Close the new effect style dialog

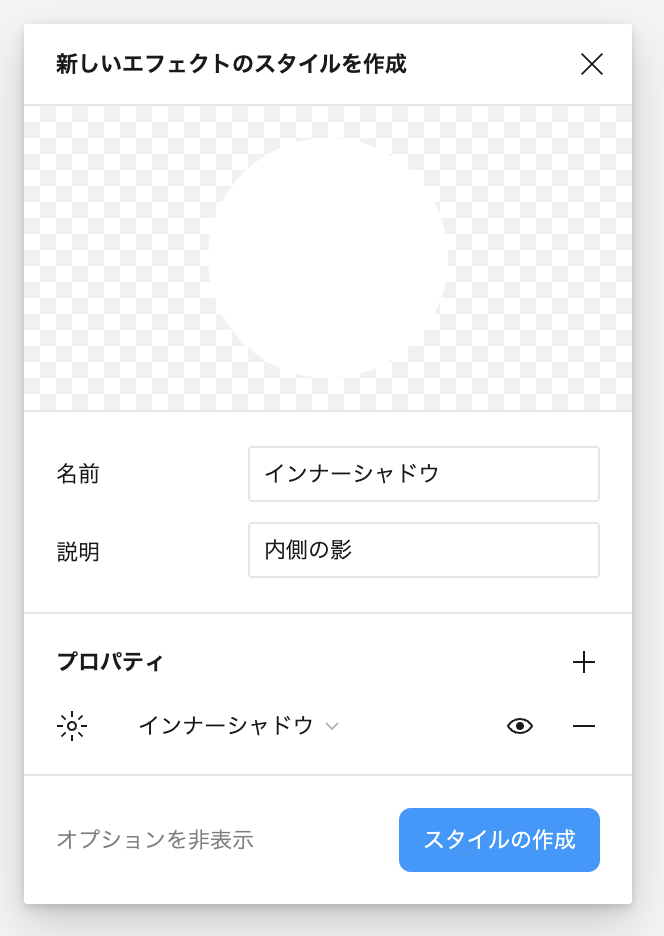pyautogui.click(x=592, y=65)
